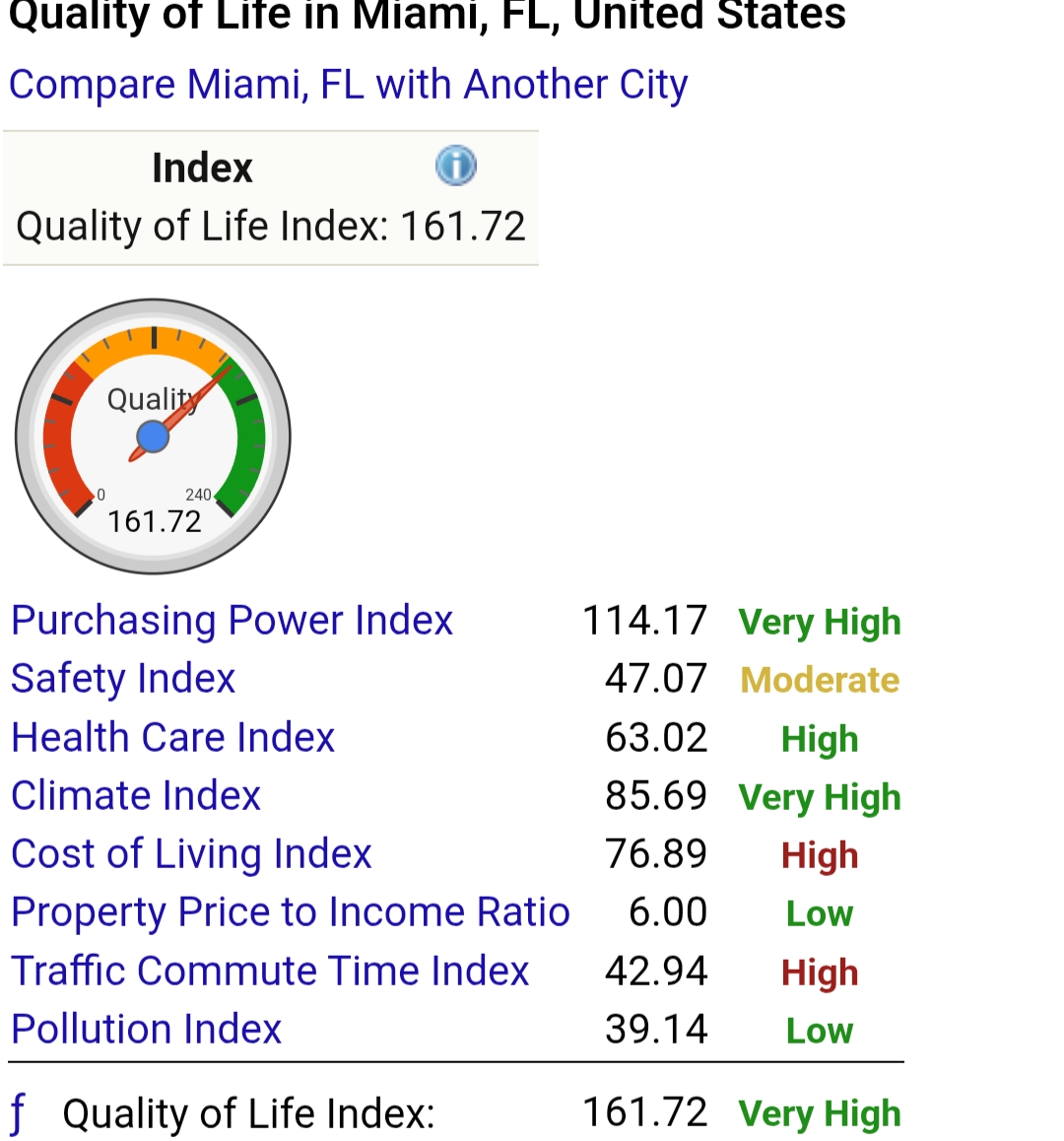The width and height of the screenshot is (1064, 1141).
Task: Open the Purchasing Power Index link
Action: (x=232, y=621)
